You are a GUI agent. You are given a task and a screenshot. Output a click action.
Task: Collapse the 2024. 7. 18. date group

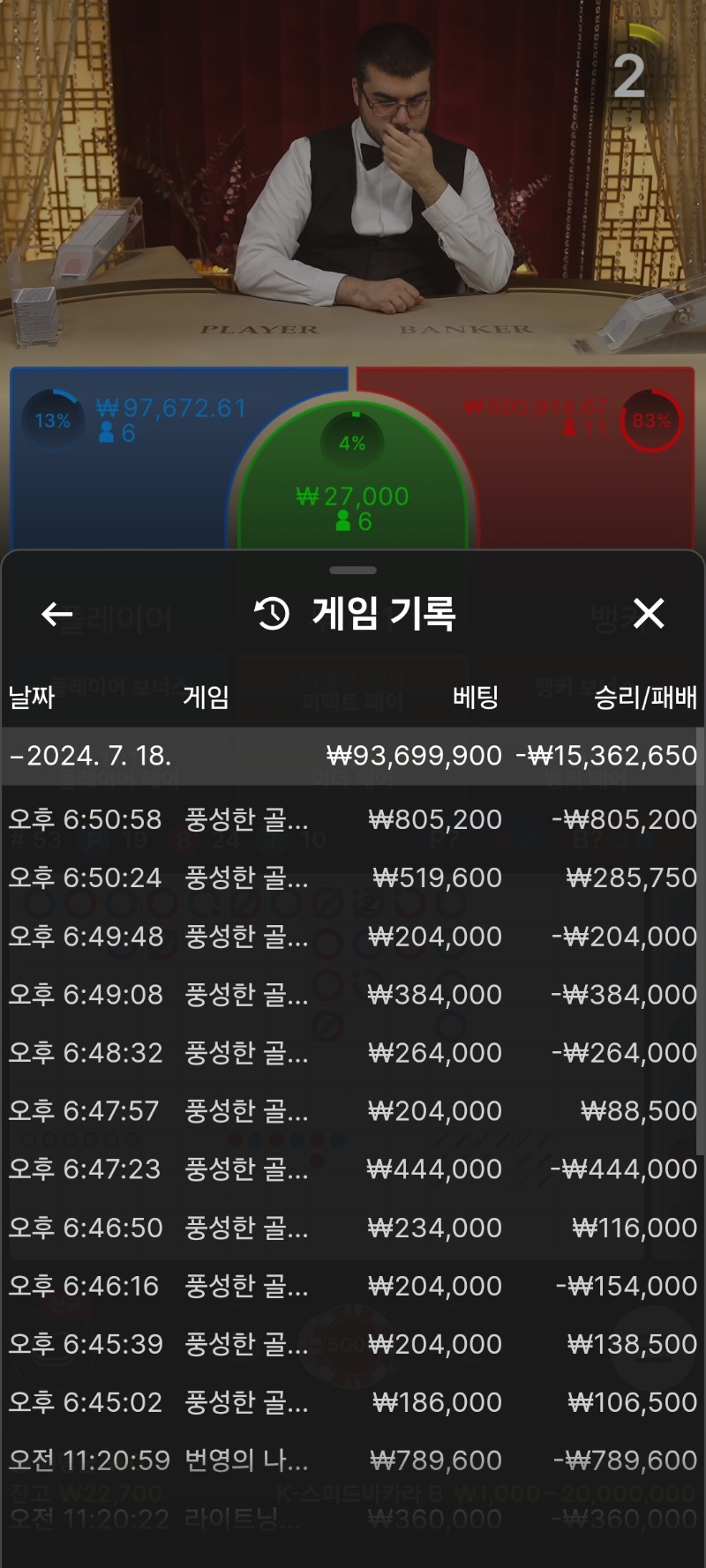353,756
